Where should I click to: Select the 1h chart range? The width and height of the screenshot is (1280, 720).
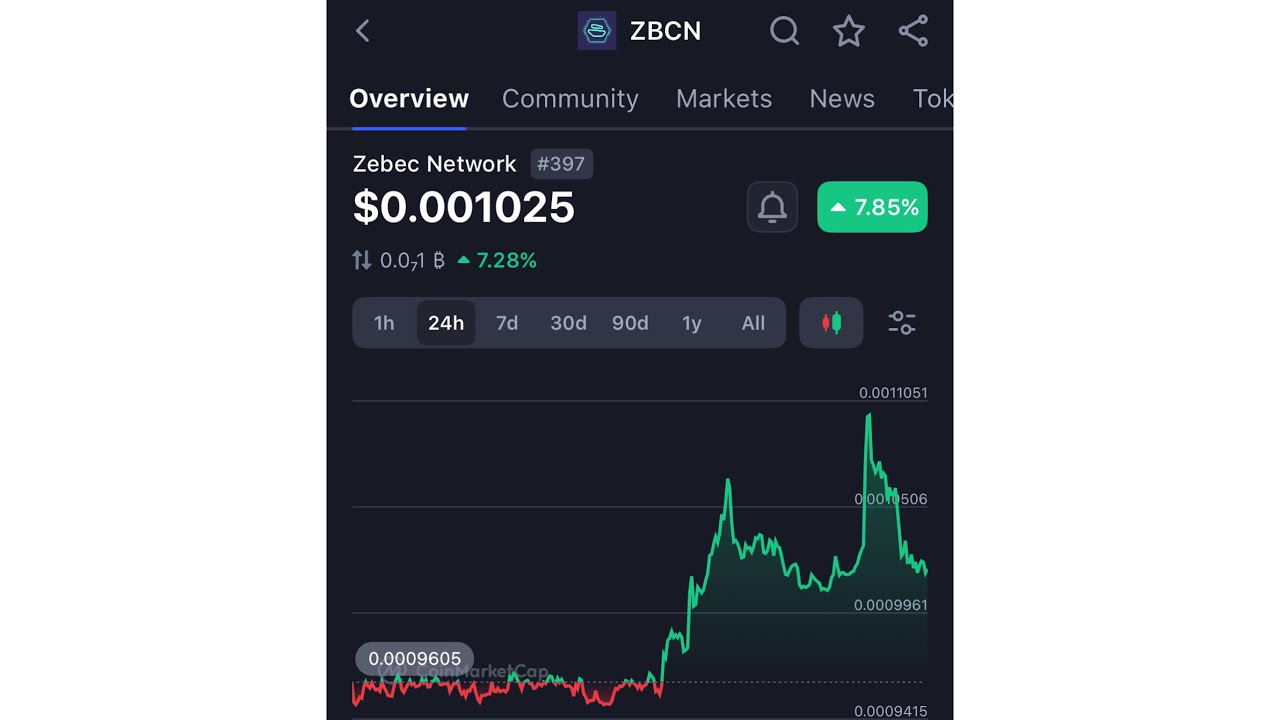click(x=384, y=323)
